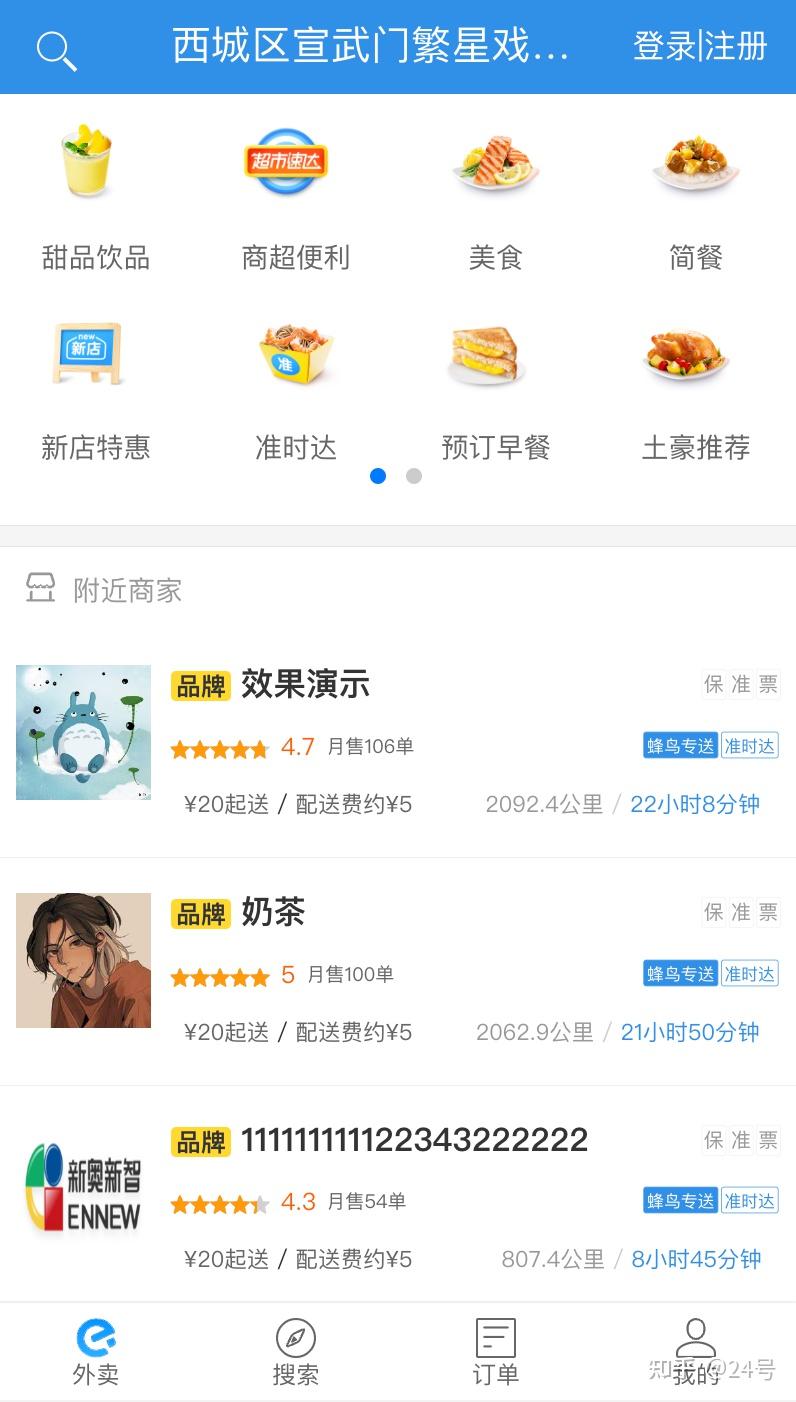The image size is (796, 1402).
Task: Tap the 附近商家 nearby merchants icon
Action: coord(40,590)
